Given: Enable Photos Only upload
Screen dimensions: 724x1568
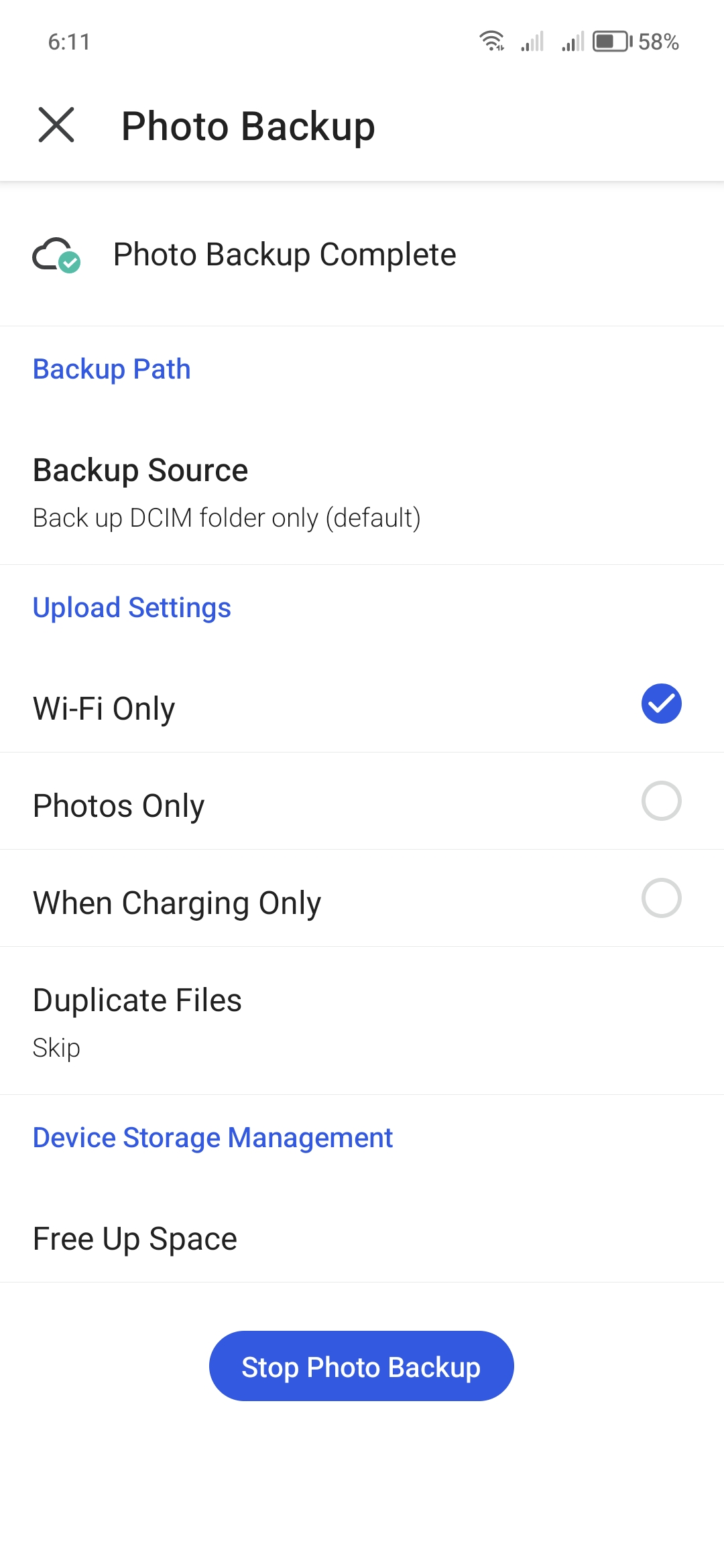Looking at the screenshot, I should (661, 801).
